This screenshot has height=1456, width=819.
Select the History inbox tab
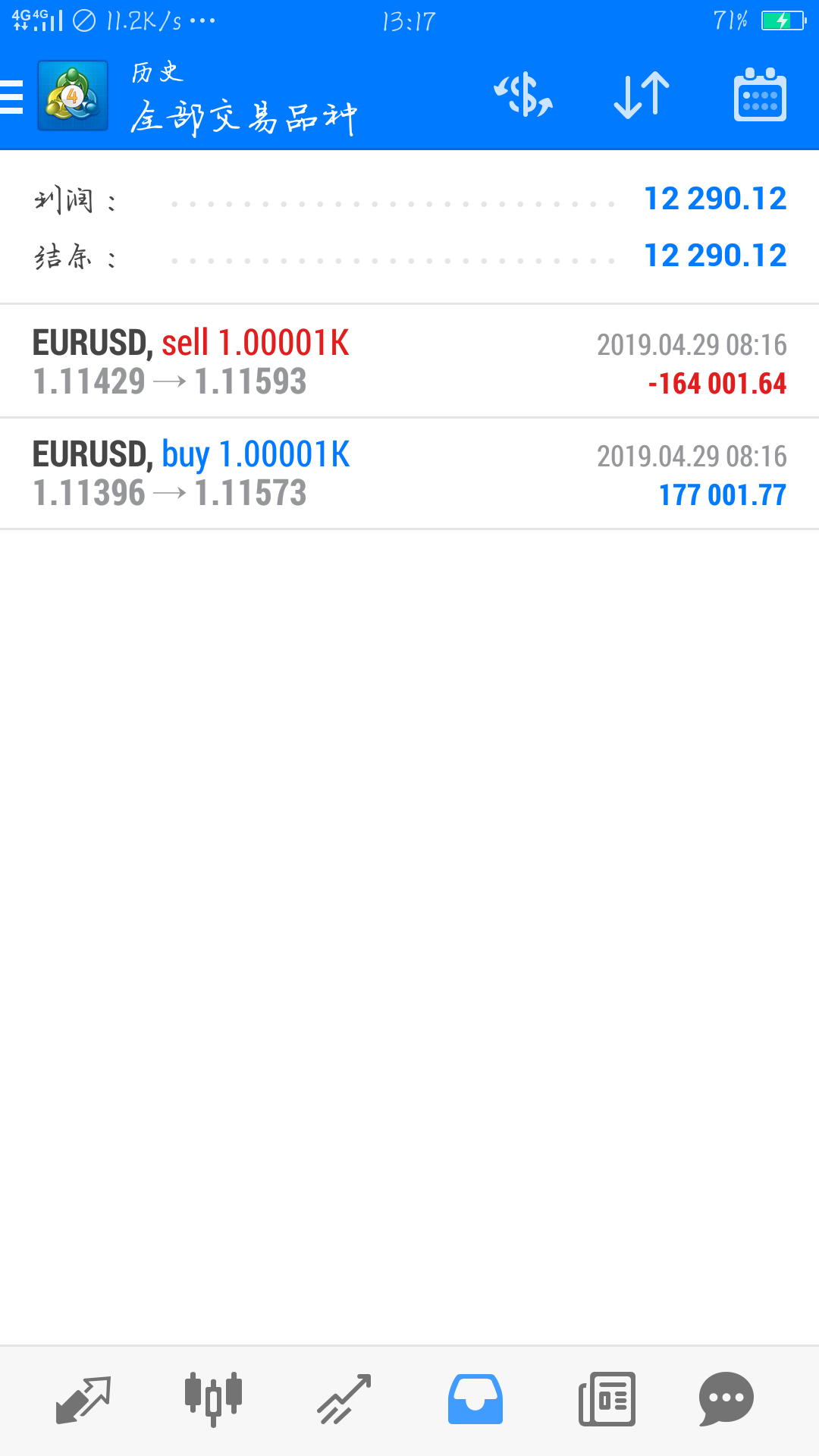pyautogui.click(x=475, y=1400)
